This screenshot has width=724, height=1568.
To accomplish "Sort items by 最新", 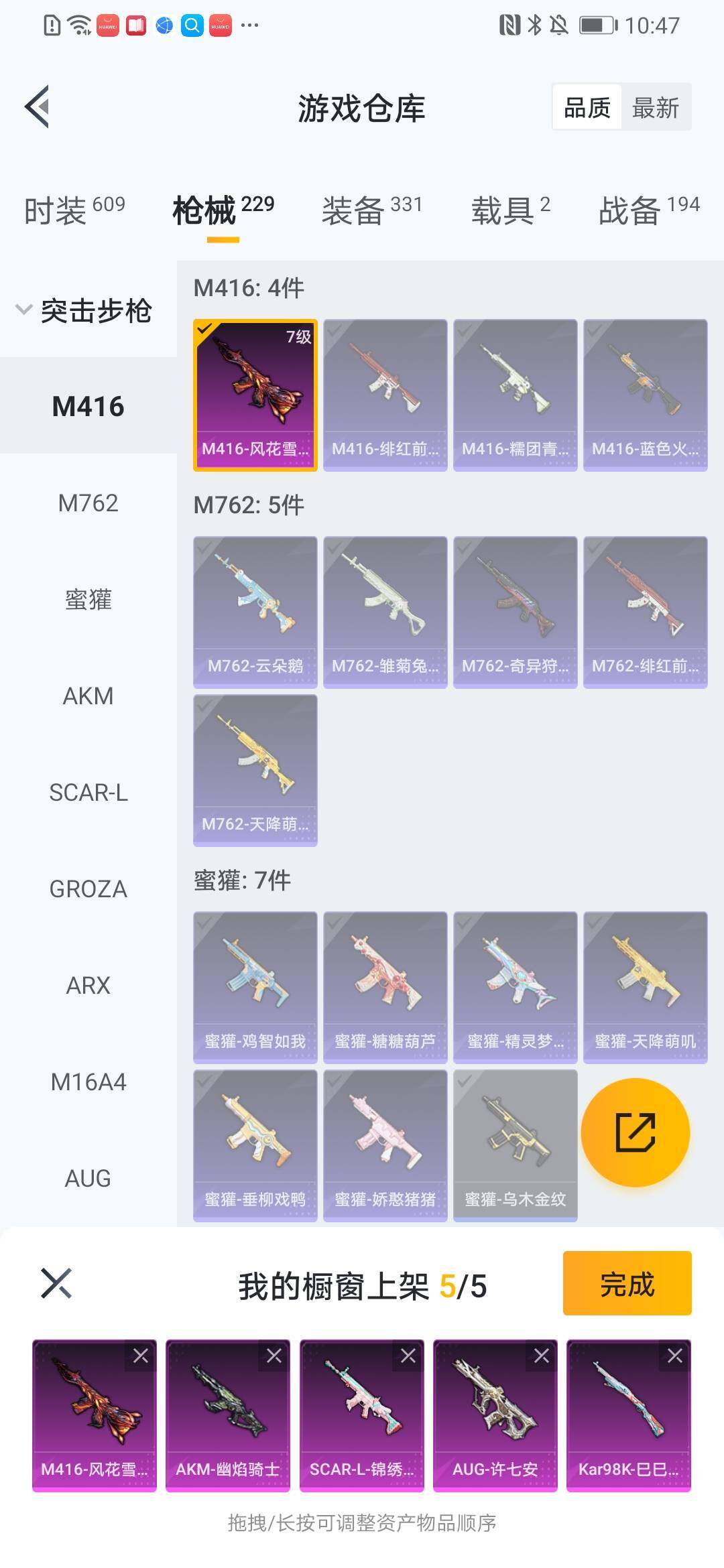I will coord(655,107).
